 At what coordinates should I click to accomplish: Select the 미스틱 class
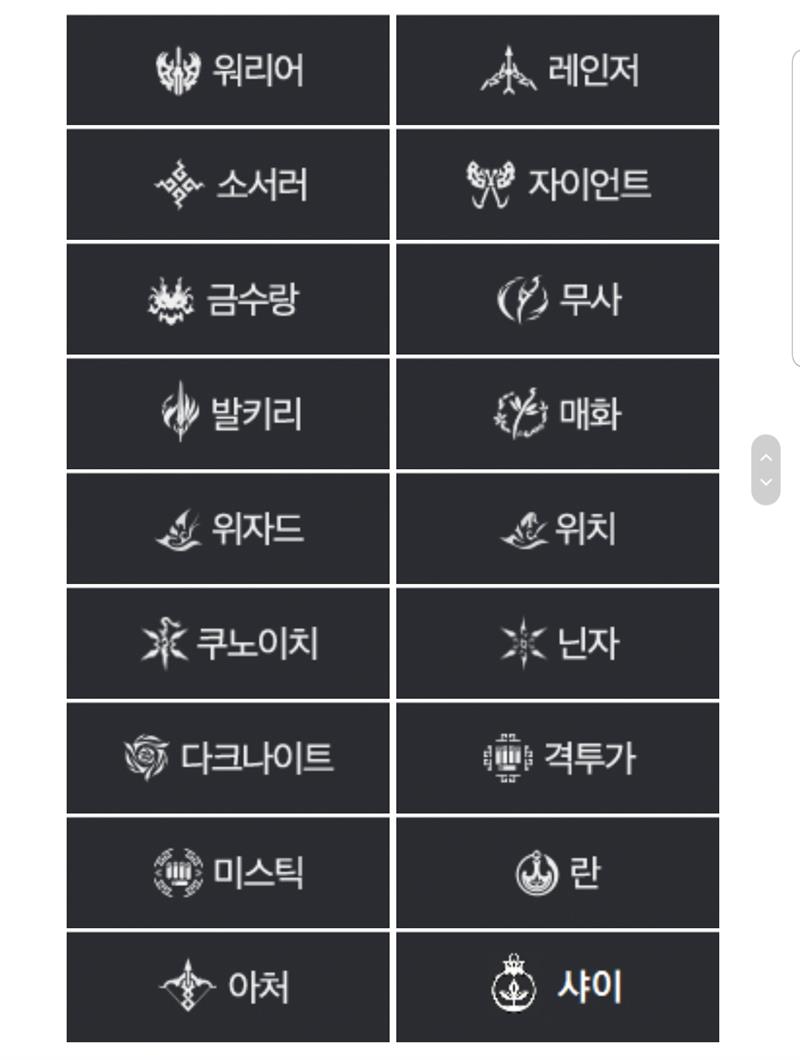click(228, 873)
